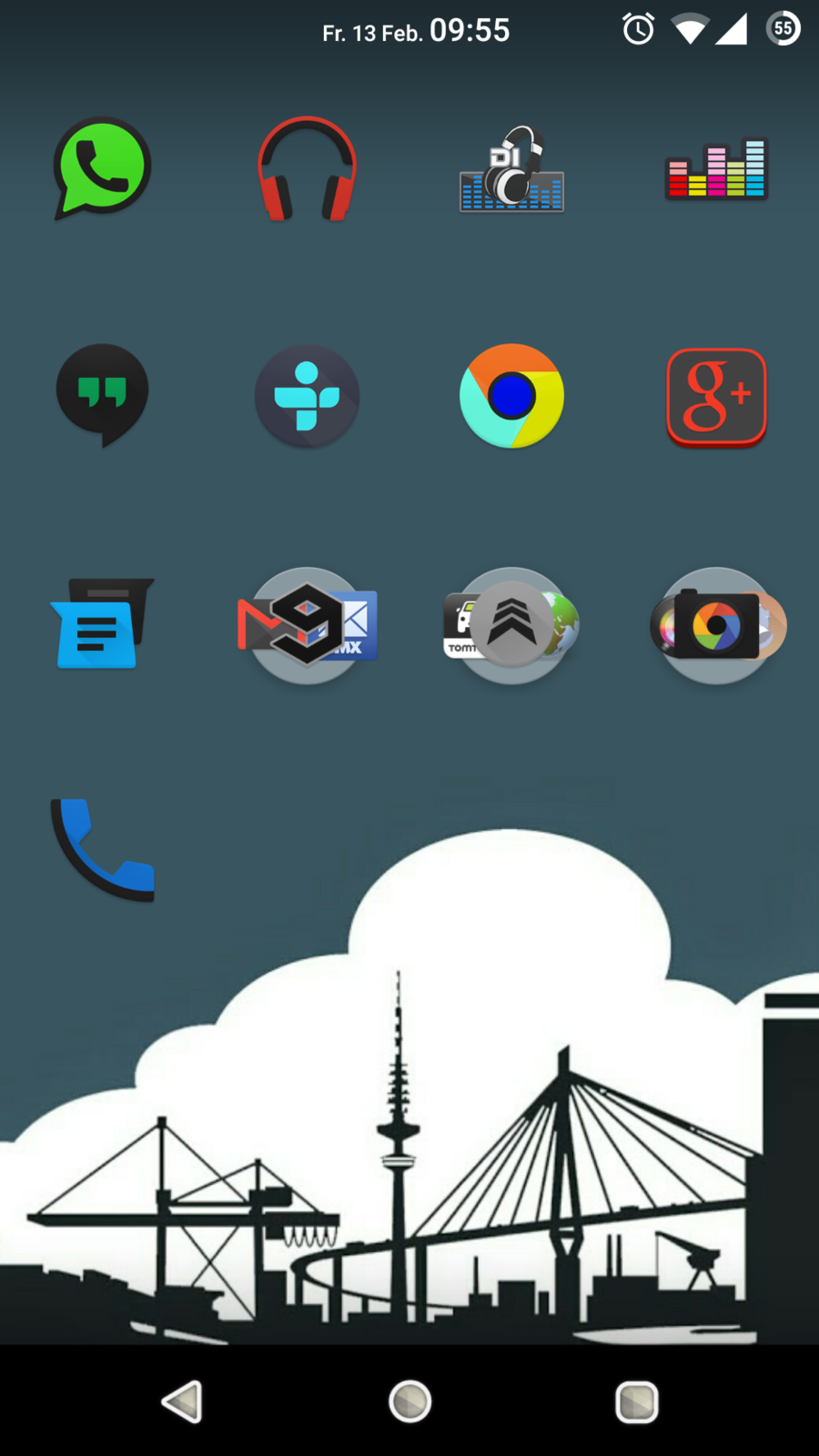
Task: Open the Phone dialer
Action: [x=102, y=850]
